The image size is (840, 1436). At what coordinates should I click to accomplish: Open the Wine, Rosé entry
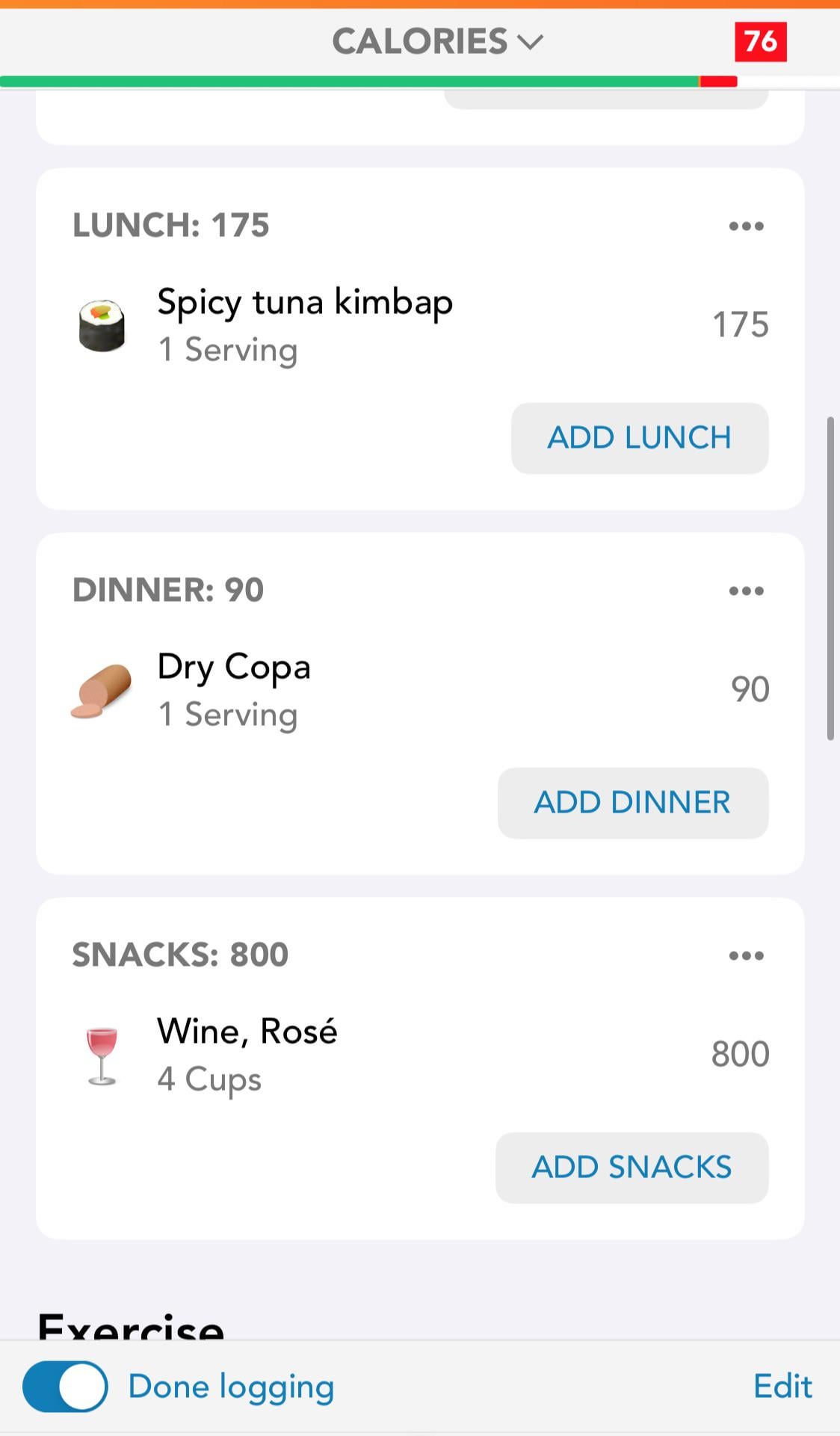[x=420, y=1055]
